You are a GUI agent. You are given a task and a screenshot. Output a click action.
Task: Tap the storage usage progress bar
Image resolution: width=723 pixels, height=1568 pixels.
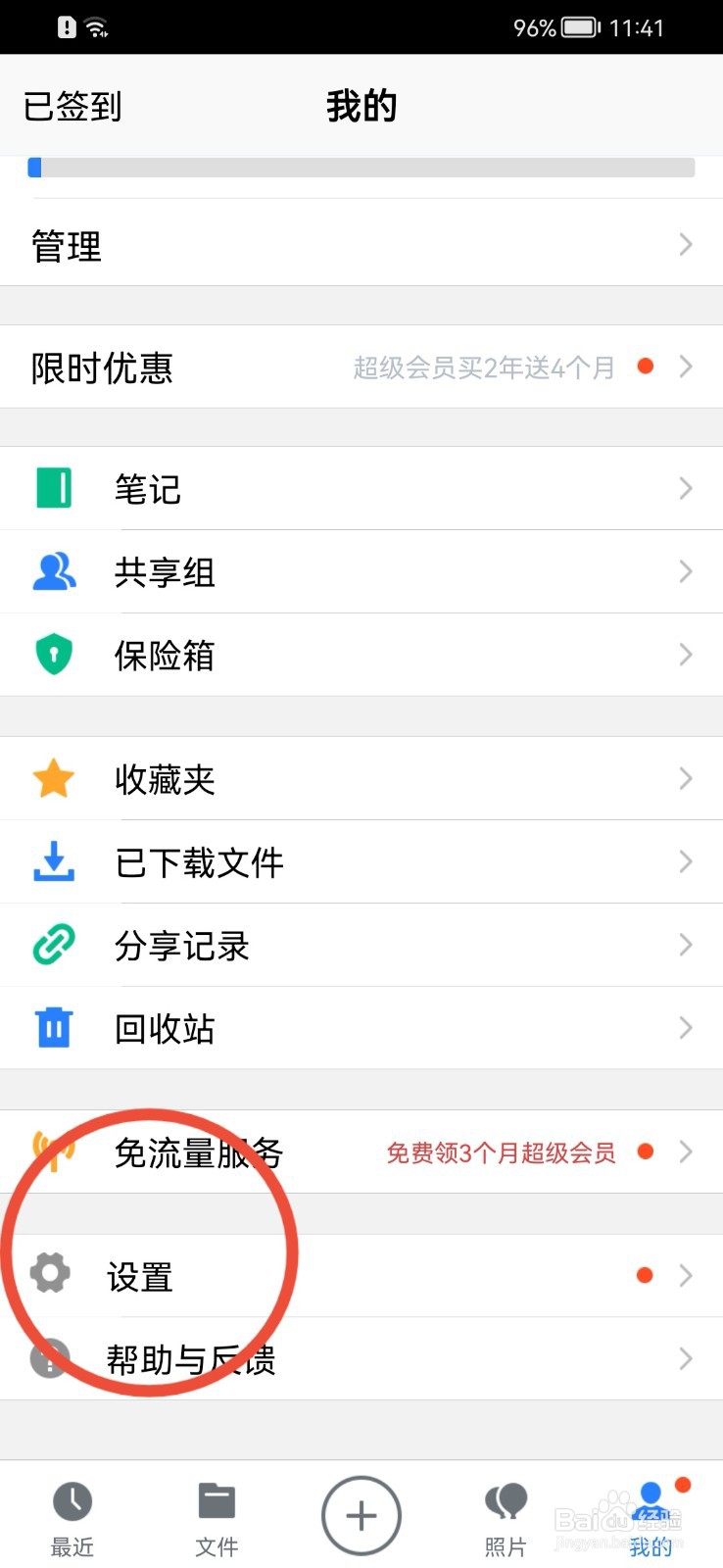coord(361,168)
